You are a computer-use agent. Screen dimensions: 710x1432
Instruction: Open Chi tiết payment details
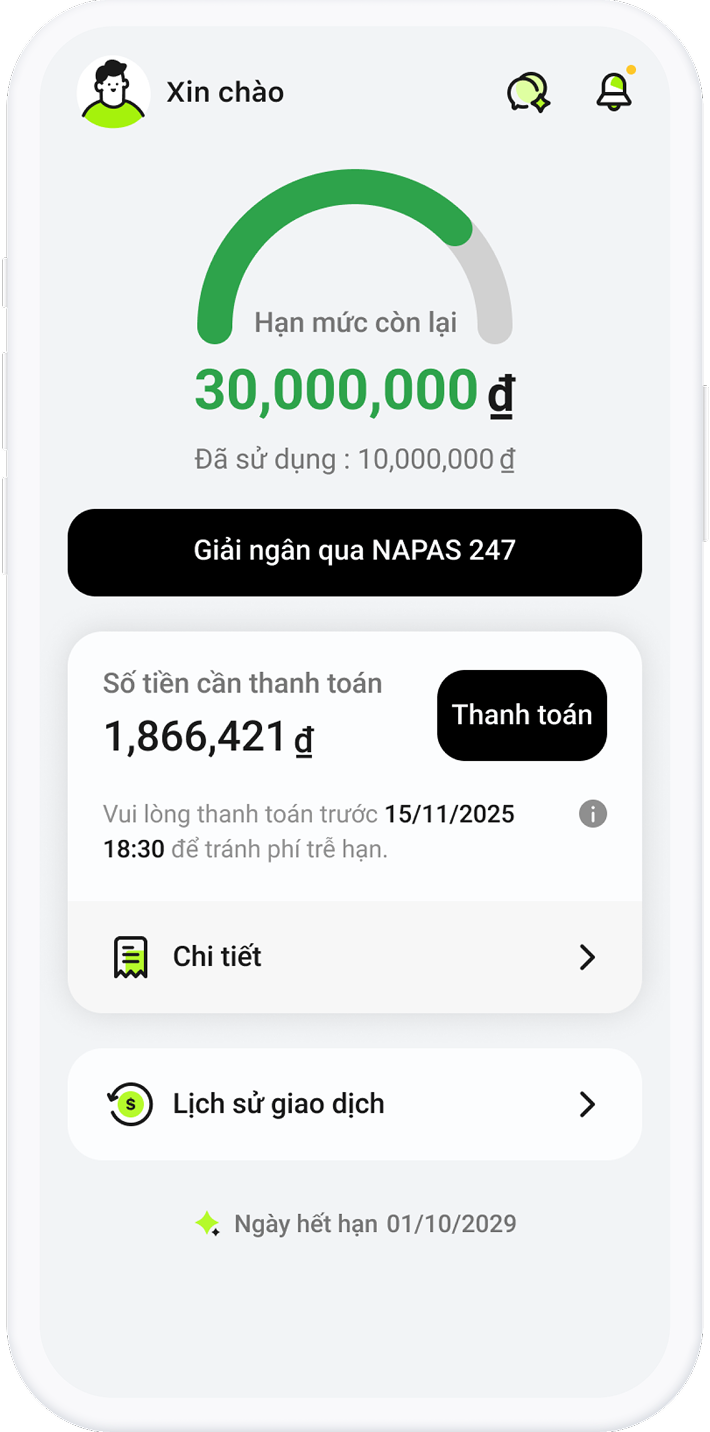click(x=354, y=957)
